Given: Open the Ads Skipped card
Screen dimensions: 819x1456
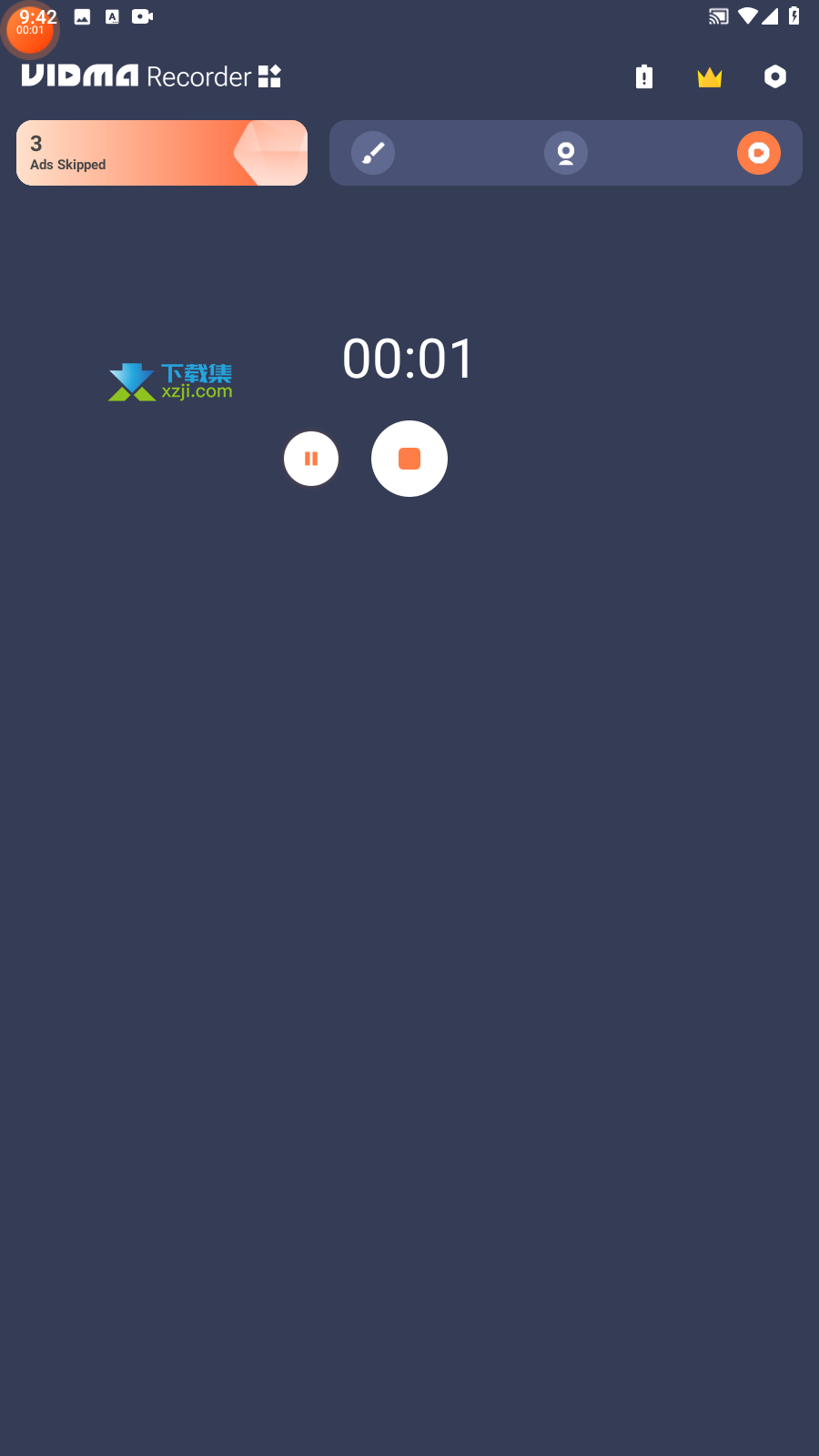Looking at the screenshot, I should (x=162, y=153).
